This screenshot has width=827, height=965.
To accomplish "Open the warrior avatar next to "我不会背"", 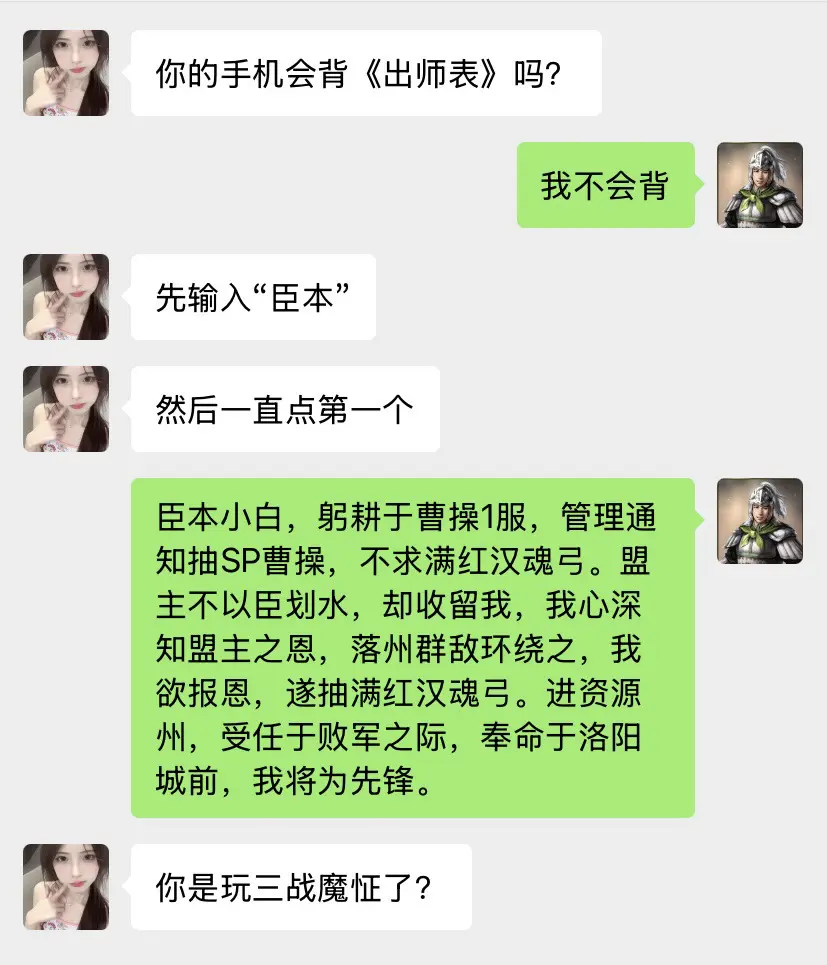I will click(759, 185).
